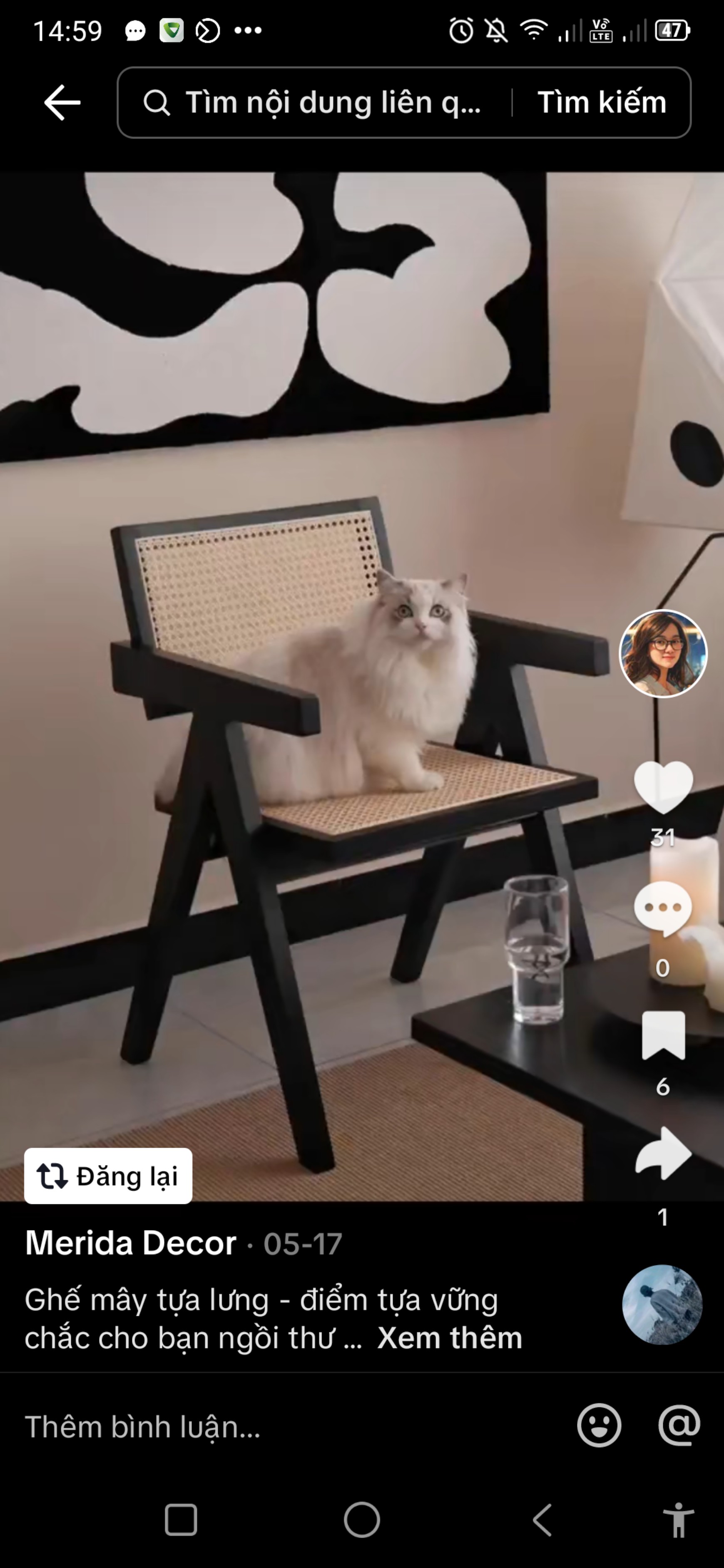Repost using the Đăng lại button
This screenshot has height=1568, width=724.
108,1176
